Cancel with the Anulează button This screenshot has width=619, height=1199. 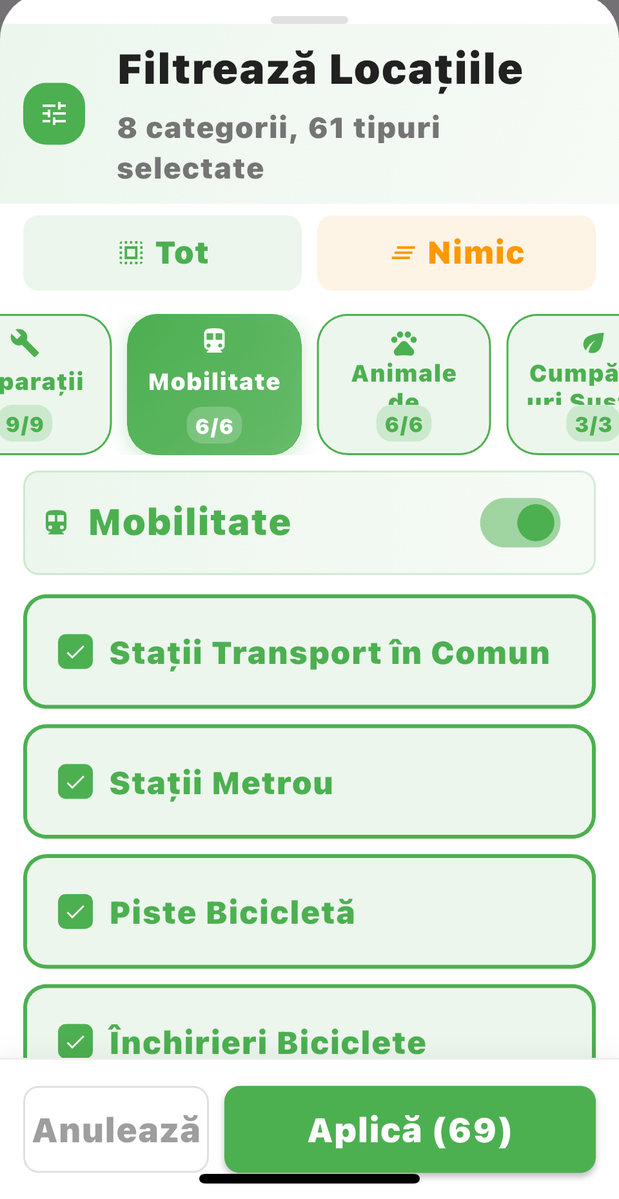pos(116,1130)
